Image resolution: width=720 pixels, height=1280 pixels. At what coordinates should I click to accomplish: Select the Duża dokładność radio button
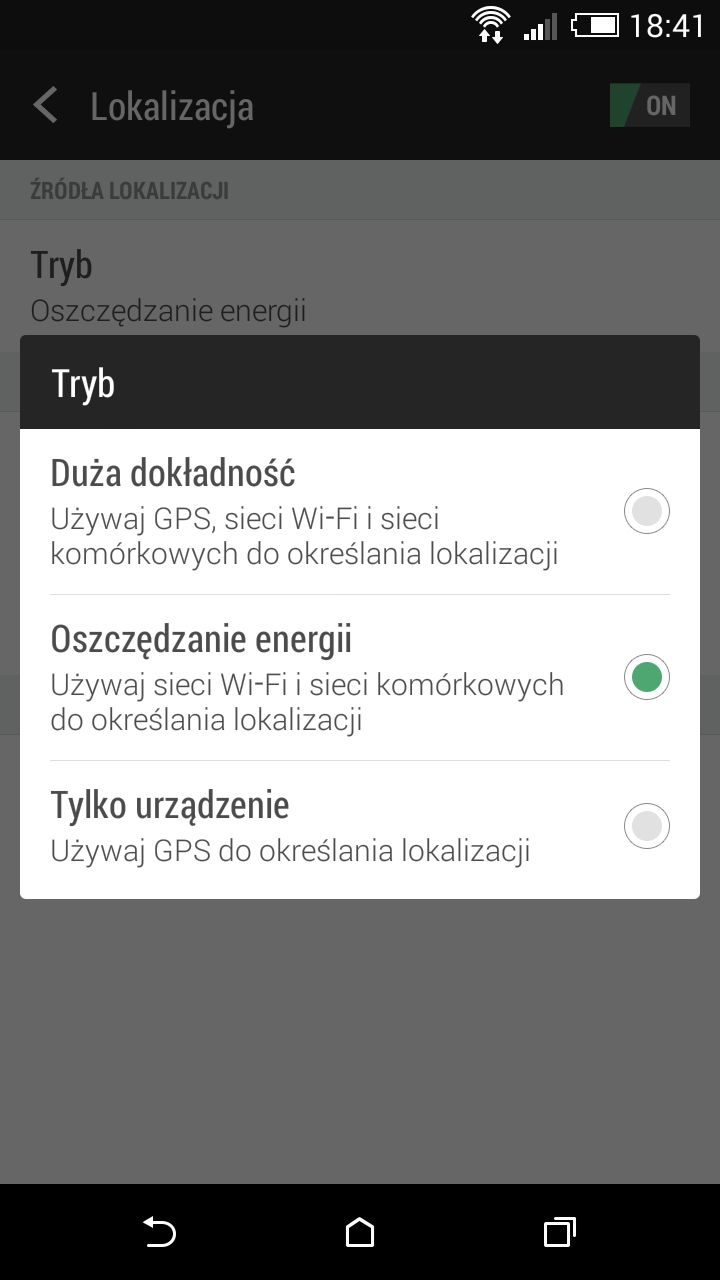[x=646, y=511]
